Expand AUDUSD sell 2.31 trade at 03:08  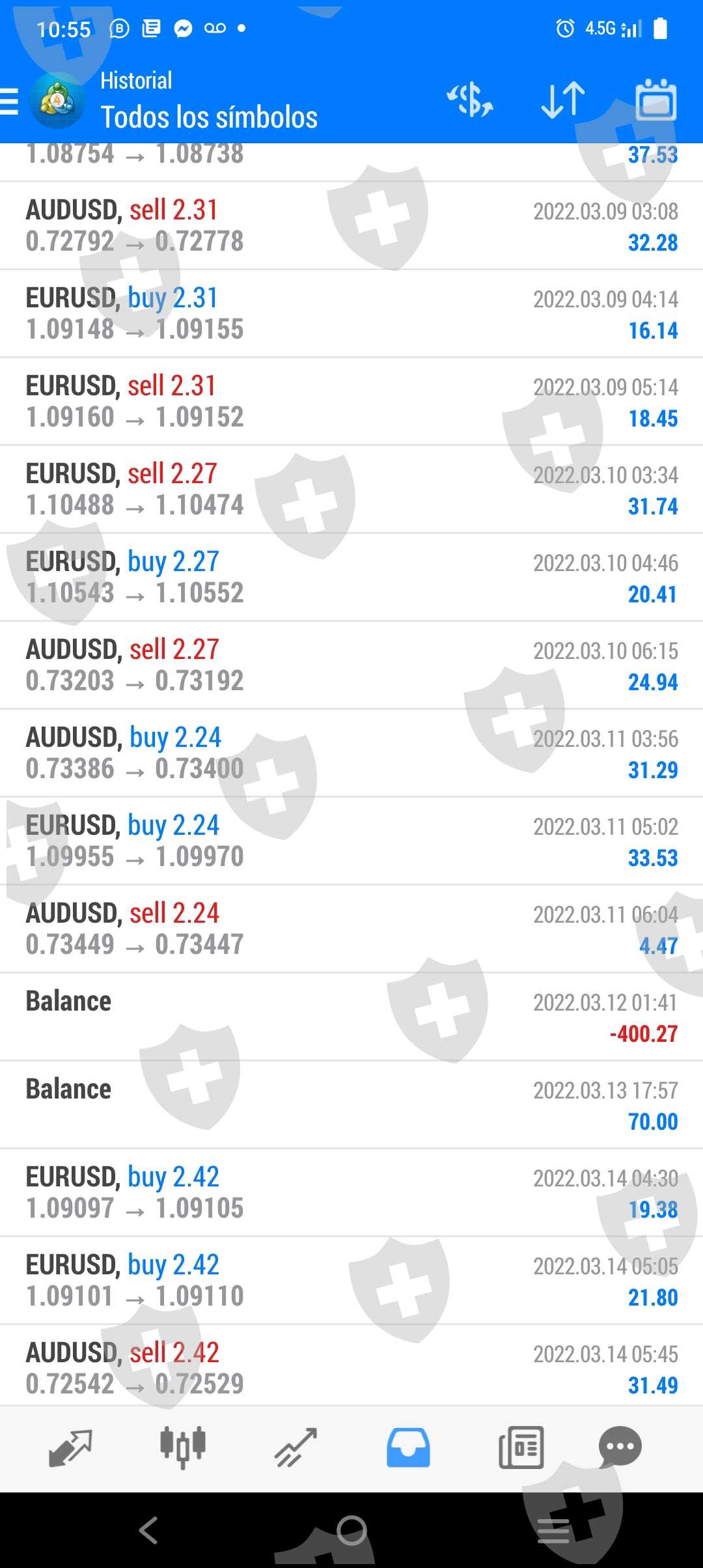(x=351, y=225)
